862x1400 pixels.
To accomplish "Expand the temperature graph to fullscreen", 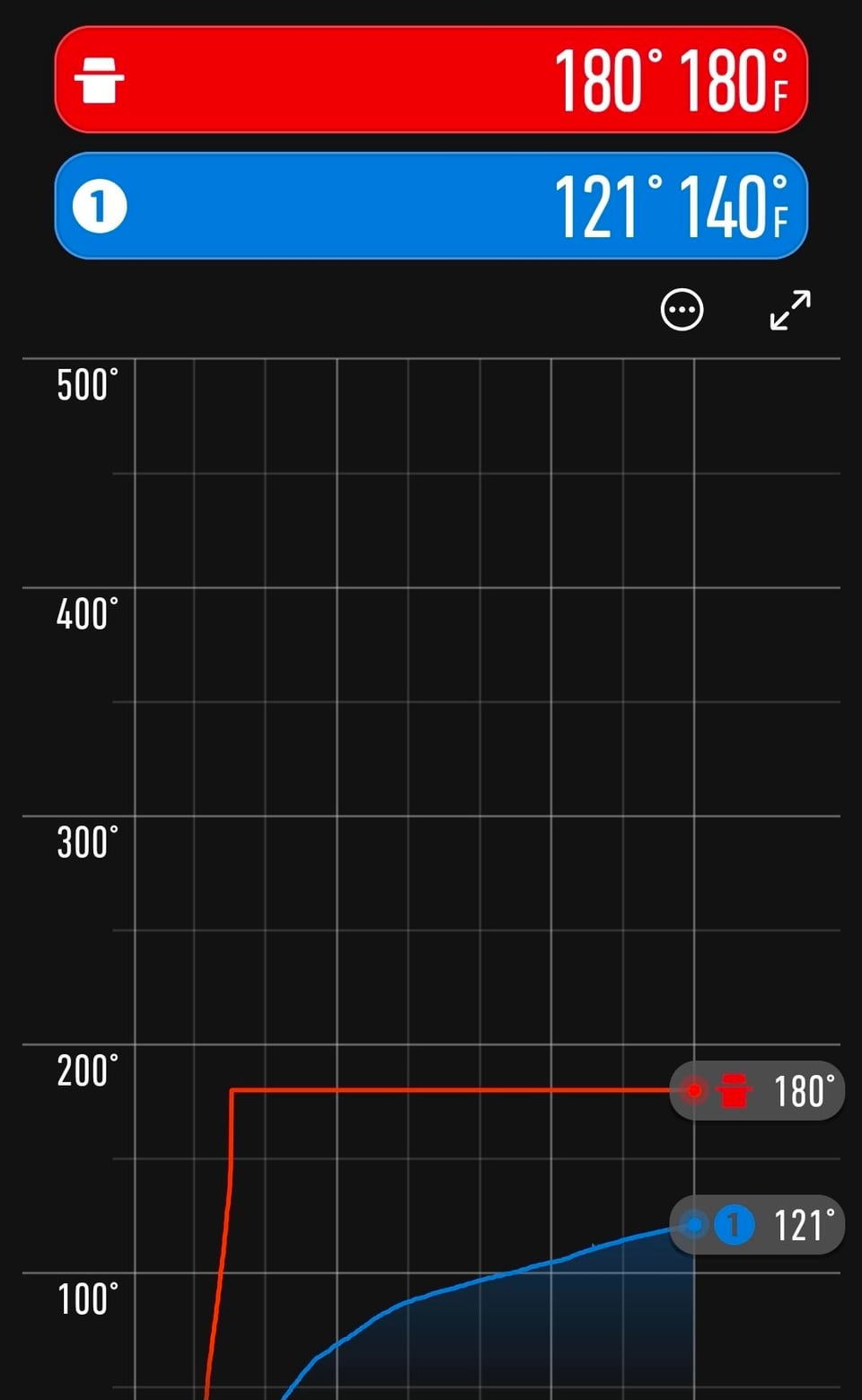I will (790, 310).
